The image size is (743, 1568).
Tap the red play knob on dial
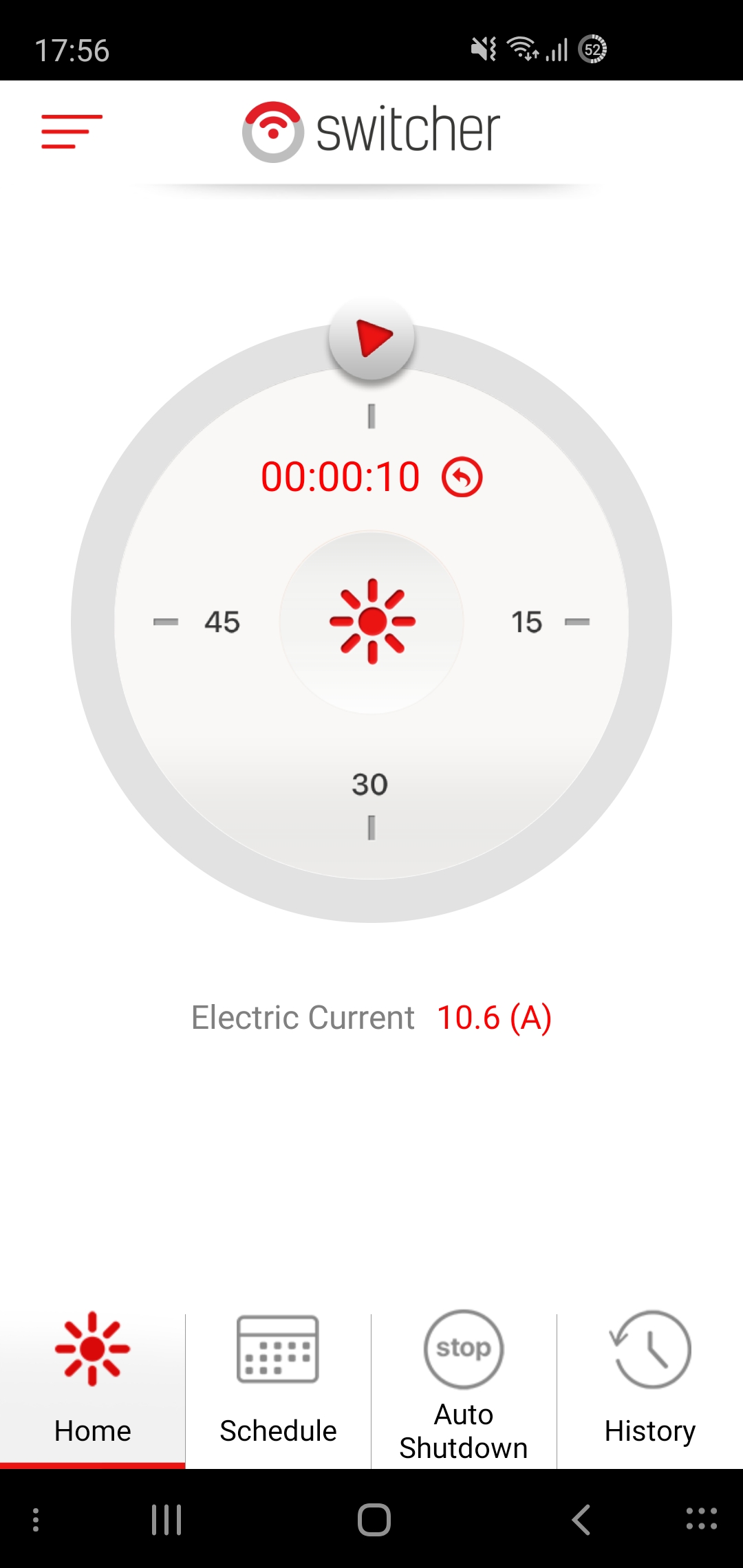click(x=372, y=338)
